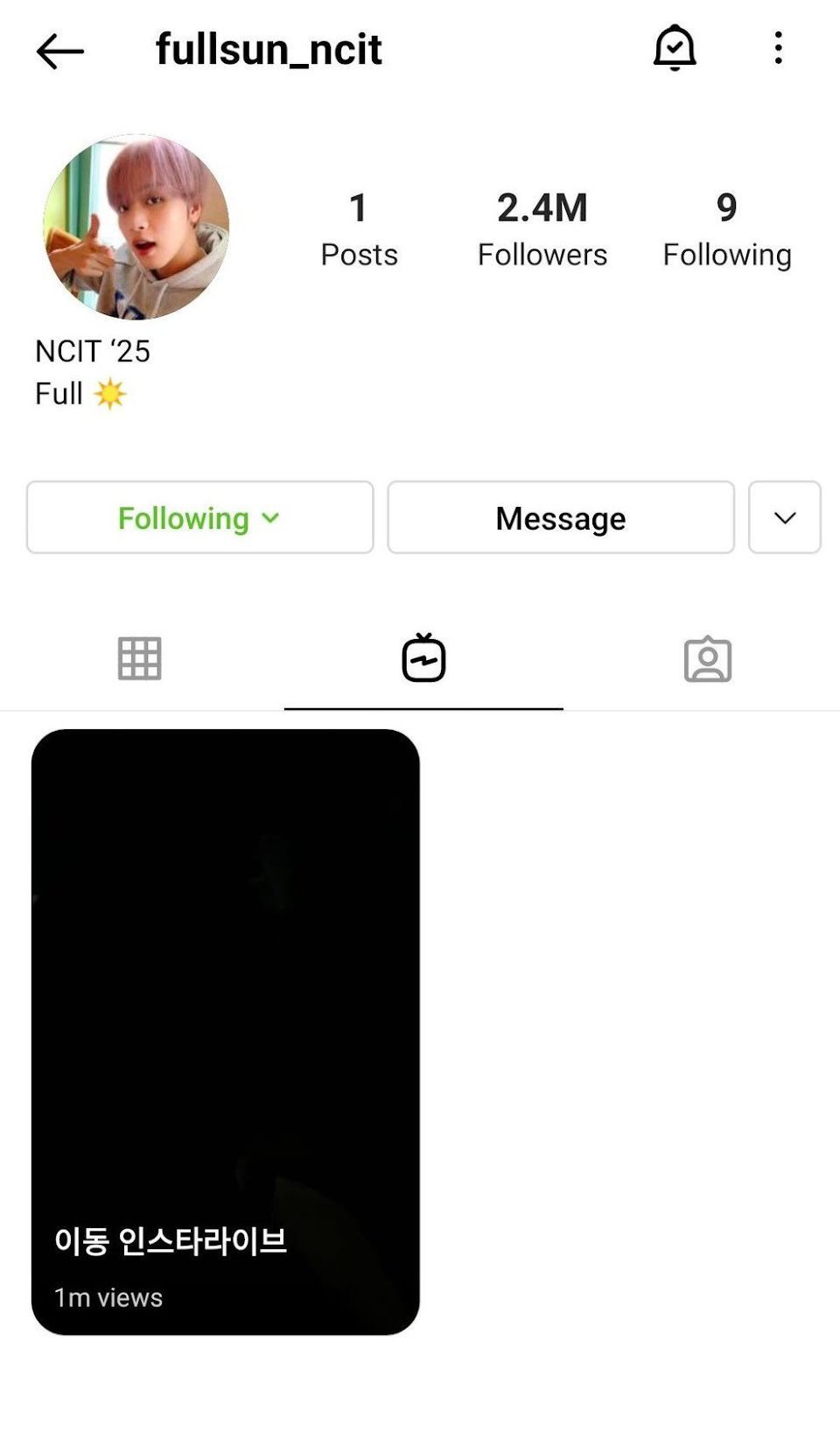Tap the green Following dropdown button

coord(199,518)
